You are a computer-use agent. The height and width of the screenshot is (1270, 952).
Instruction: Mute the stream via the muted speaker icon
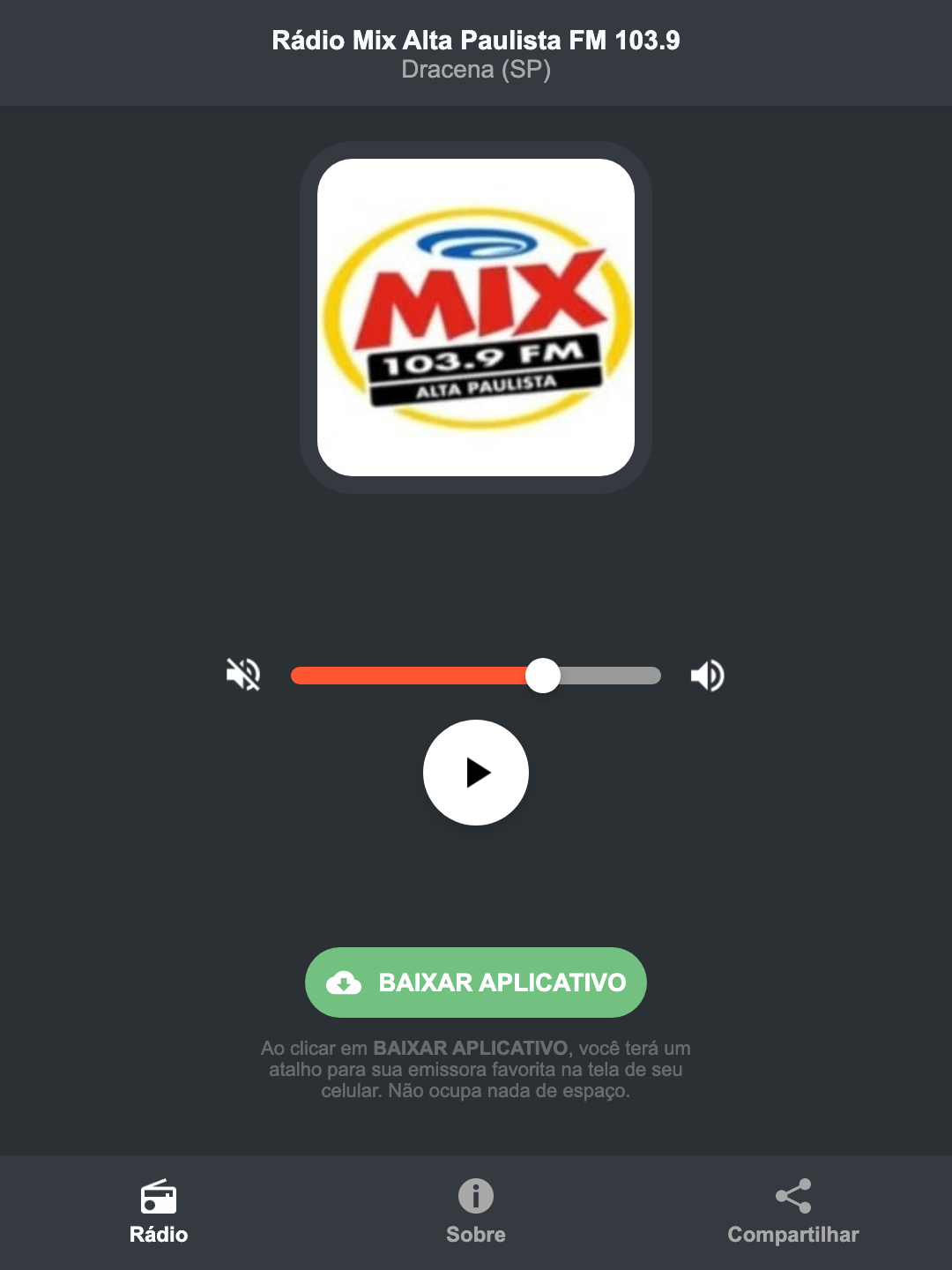pos(243,675)
